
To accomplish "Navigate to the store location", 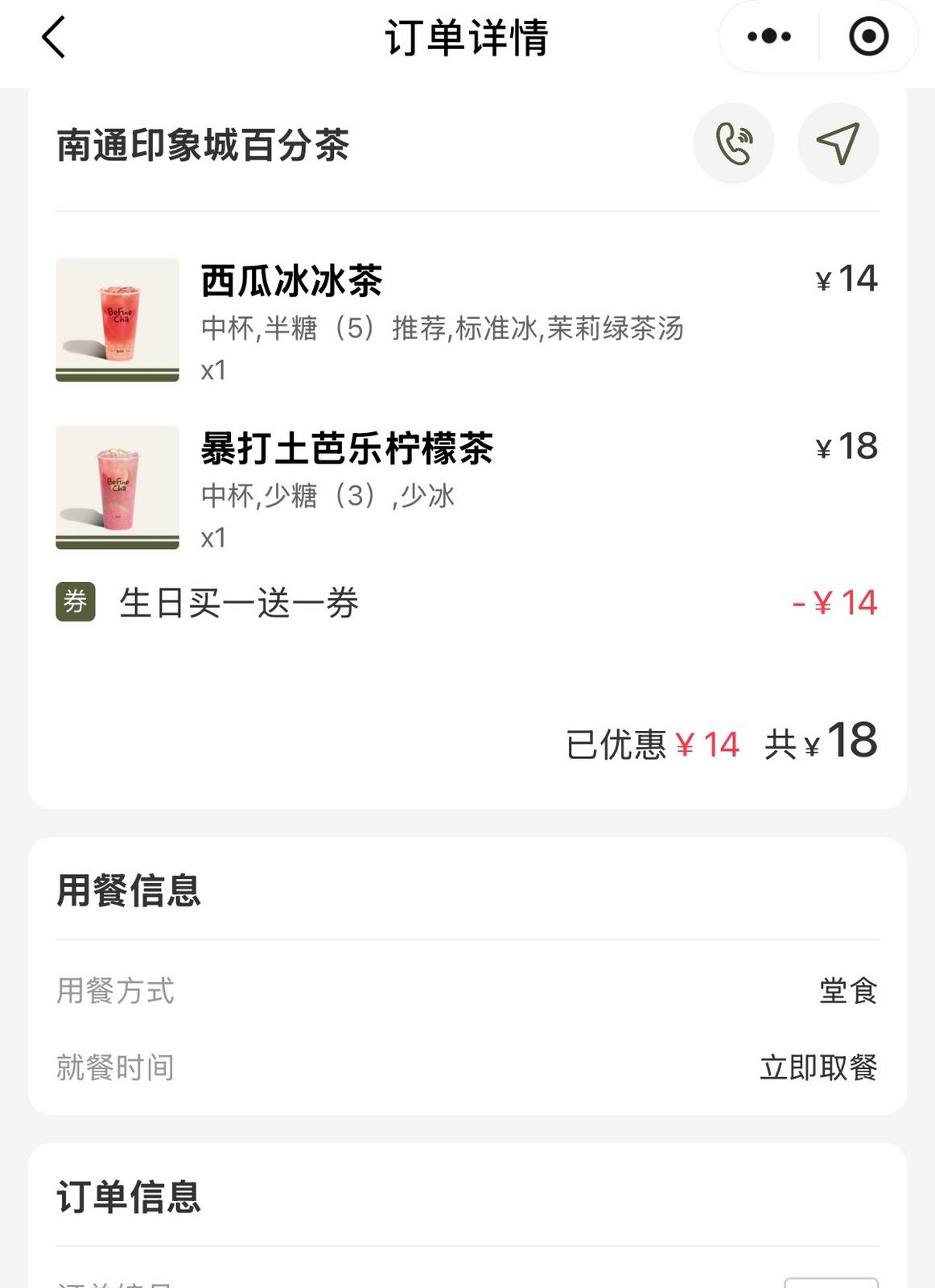I will coord(838,144).
